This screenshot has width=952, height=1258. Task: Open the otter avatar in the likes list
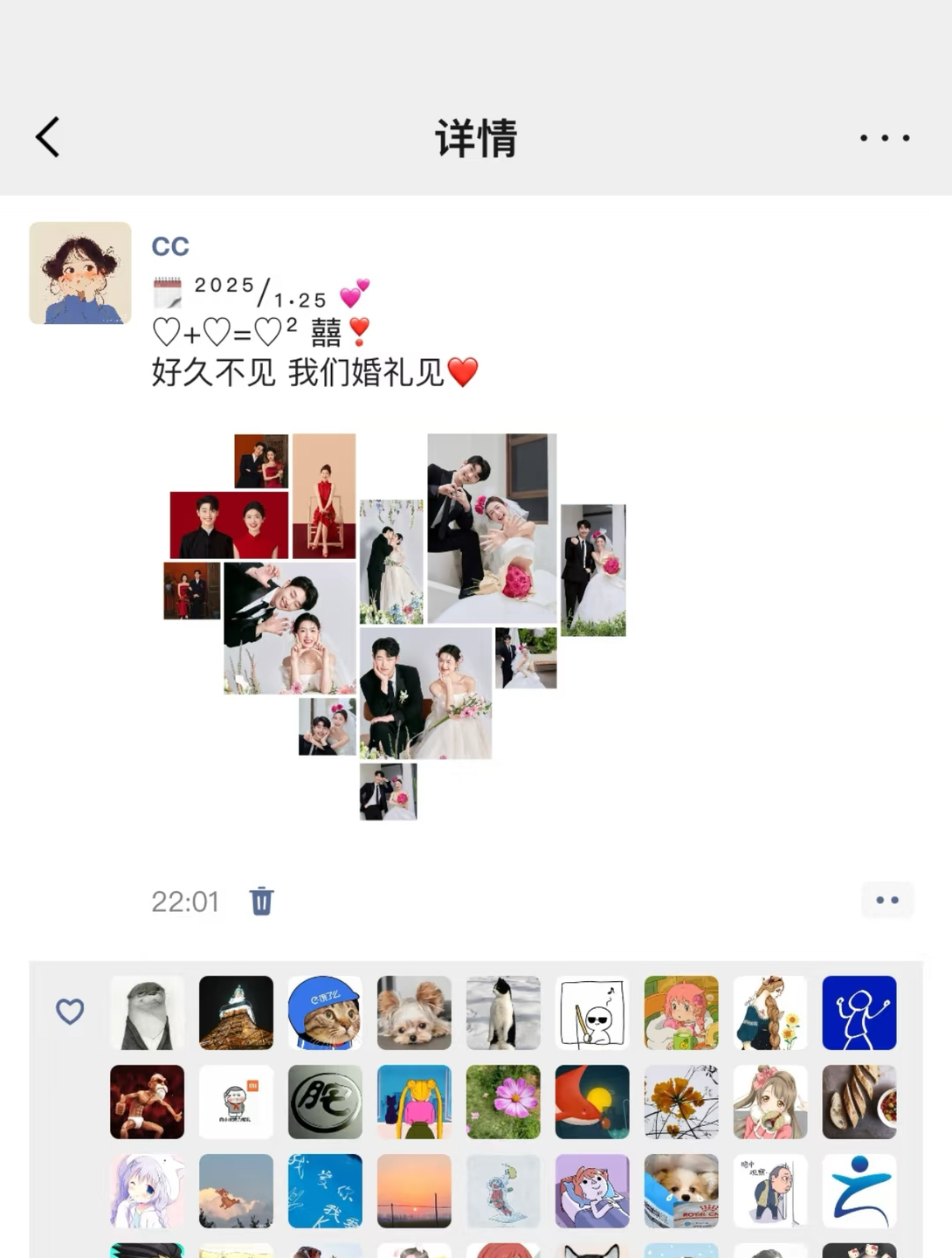(147, 1013)
